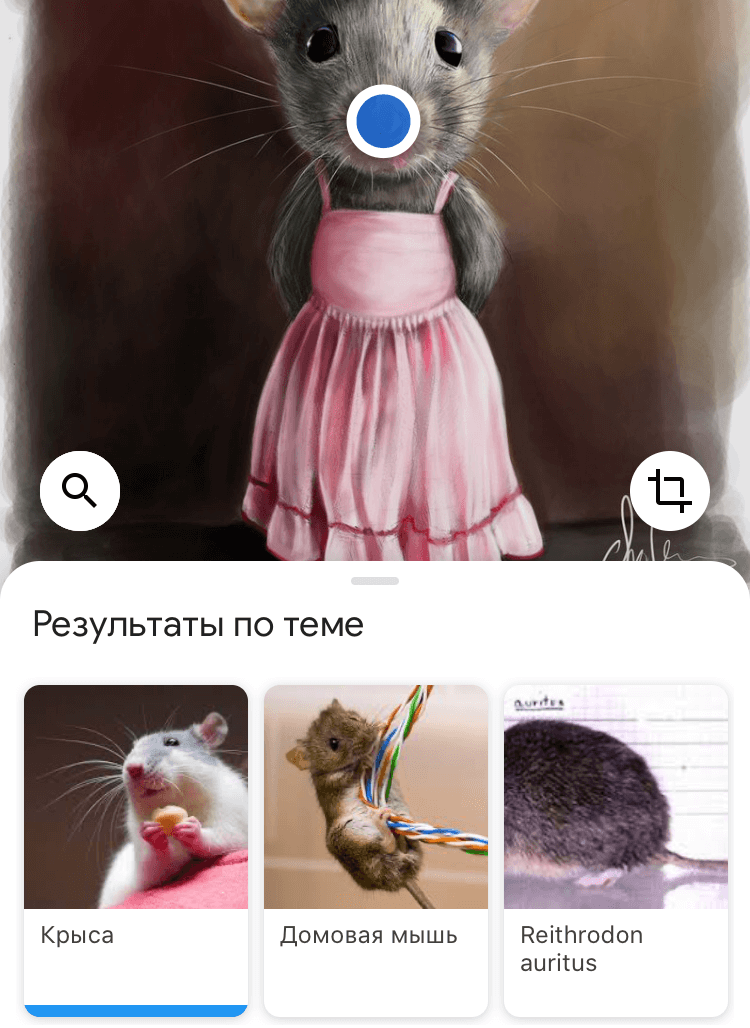Viewport: 750px width, 1028px height.
Task: Open the Крыса result card
Action: tap(136, 848)
